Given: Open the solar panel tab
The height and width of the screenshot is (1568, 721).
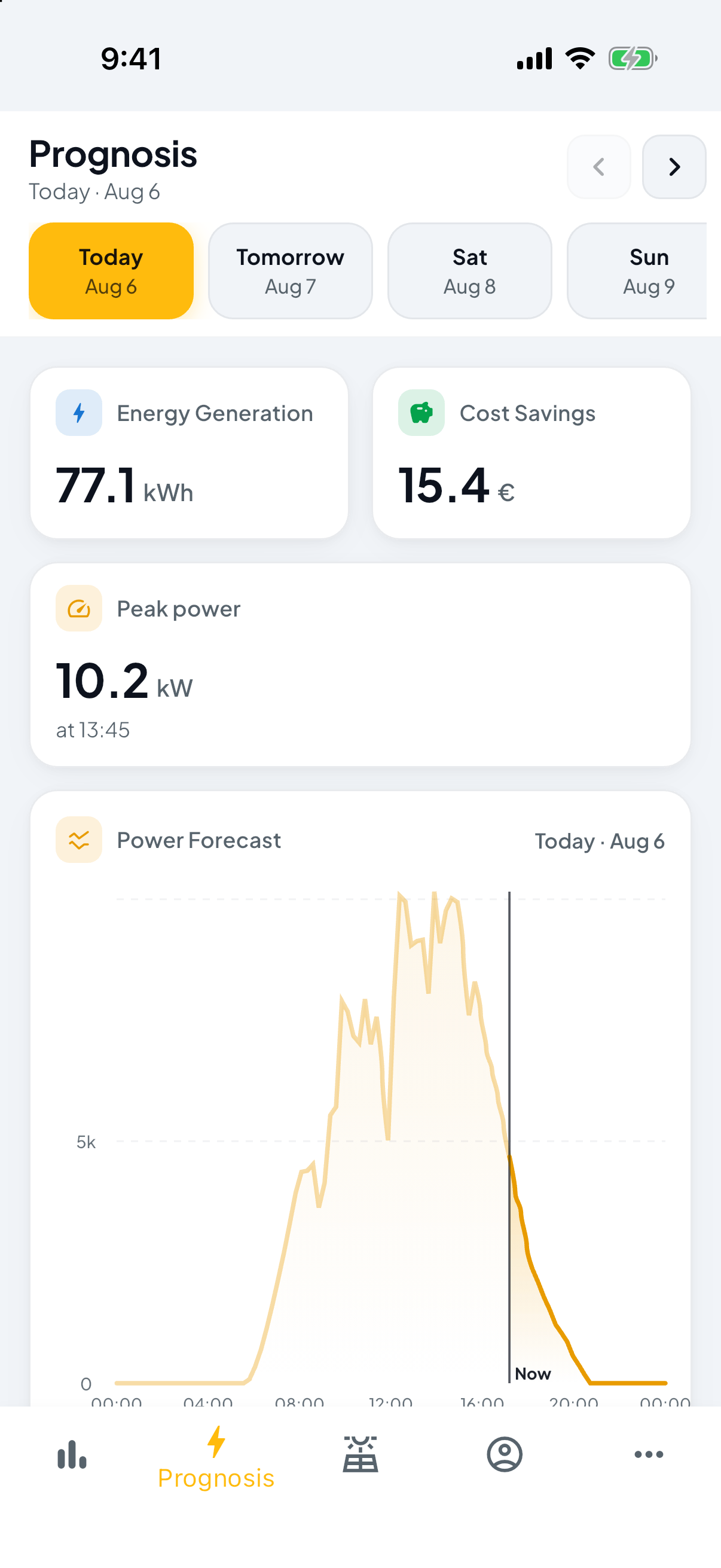Looking at the screenshot, I should (x=360, y=1455).
